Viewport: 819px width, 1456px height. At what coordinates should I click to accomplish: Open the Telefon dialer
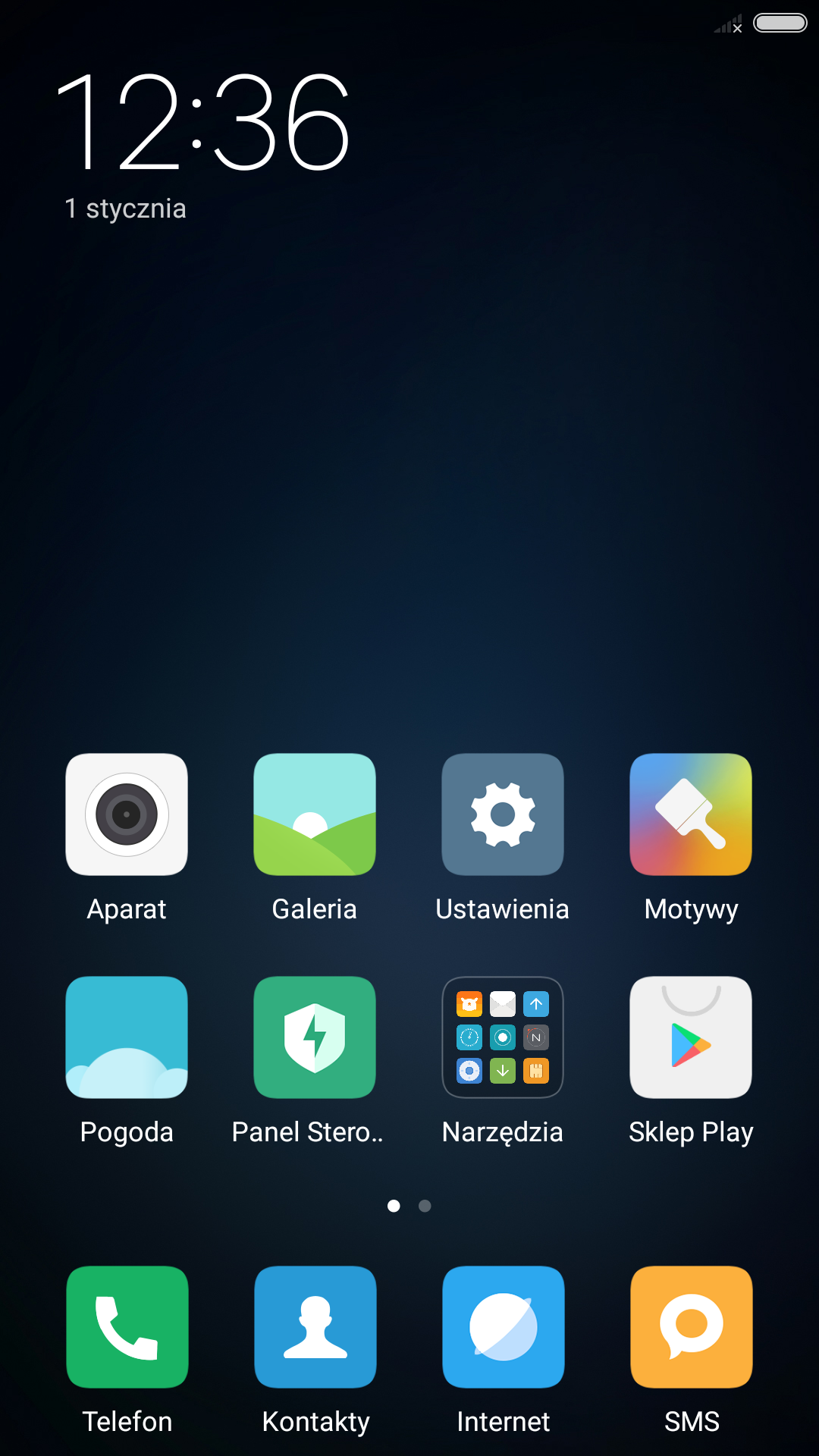point(127,1327)
